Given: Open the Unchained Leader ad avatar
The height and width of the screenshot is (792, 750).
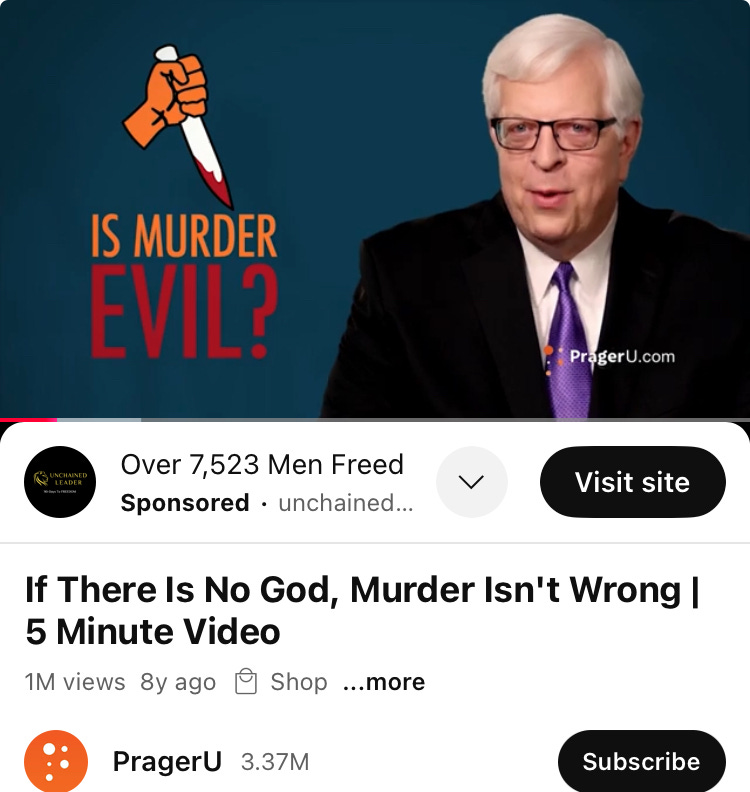Looking at the screenshot, I should tap(59, 482).
